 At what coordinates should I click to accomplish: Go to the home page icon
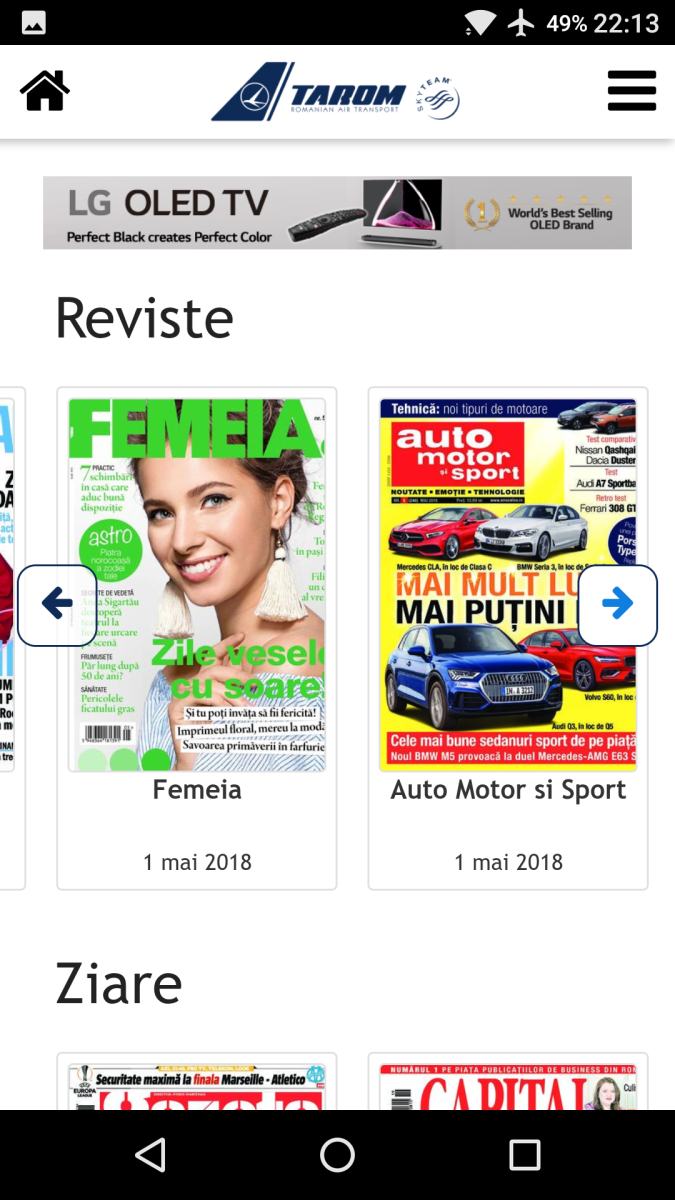tap(45, 91)
